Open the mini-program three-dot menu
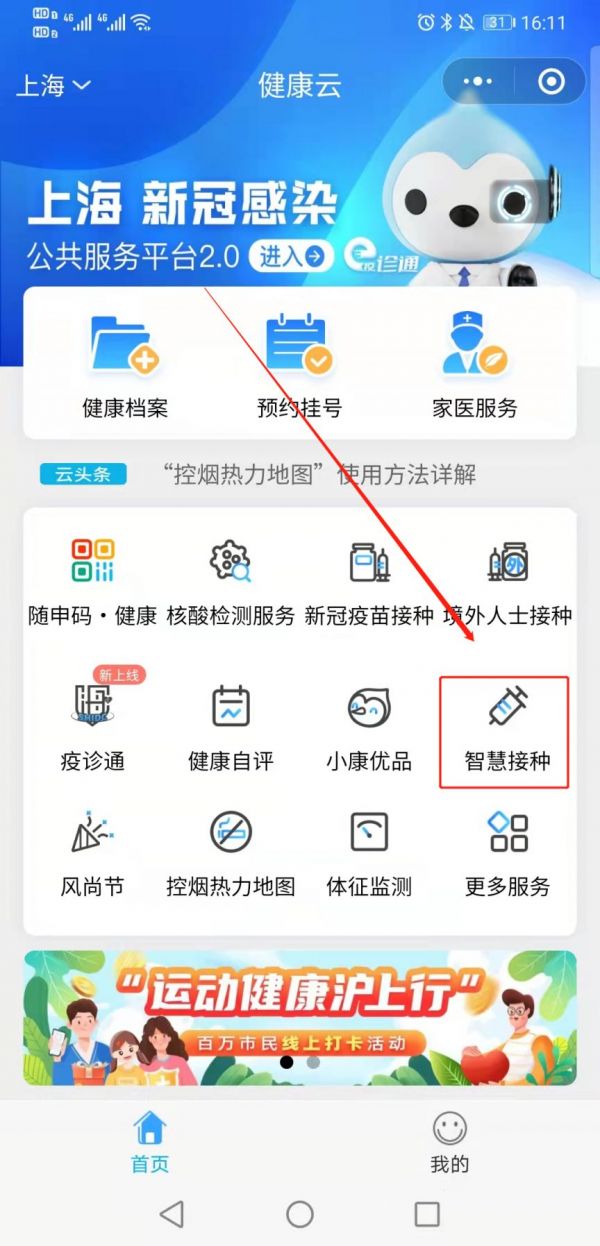This screenshot has height=1246, width=600. [x=479, y=82]
